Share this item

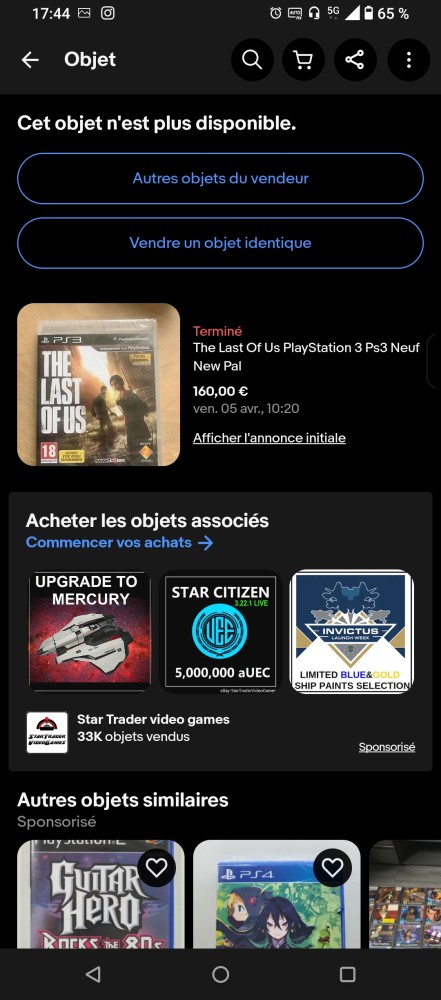355,60
